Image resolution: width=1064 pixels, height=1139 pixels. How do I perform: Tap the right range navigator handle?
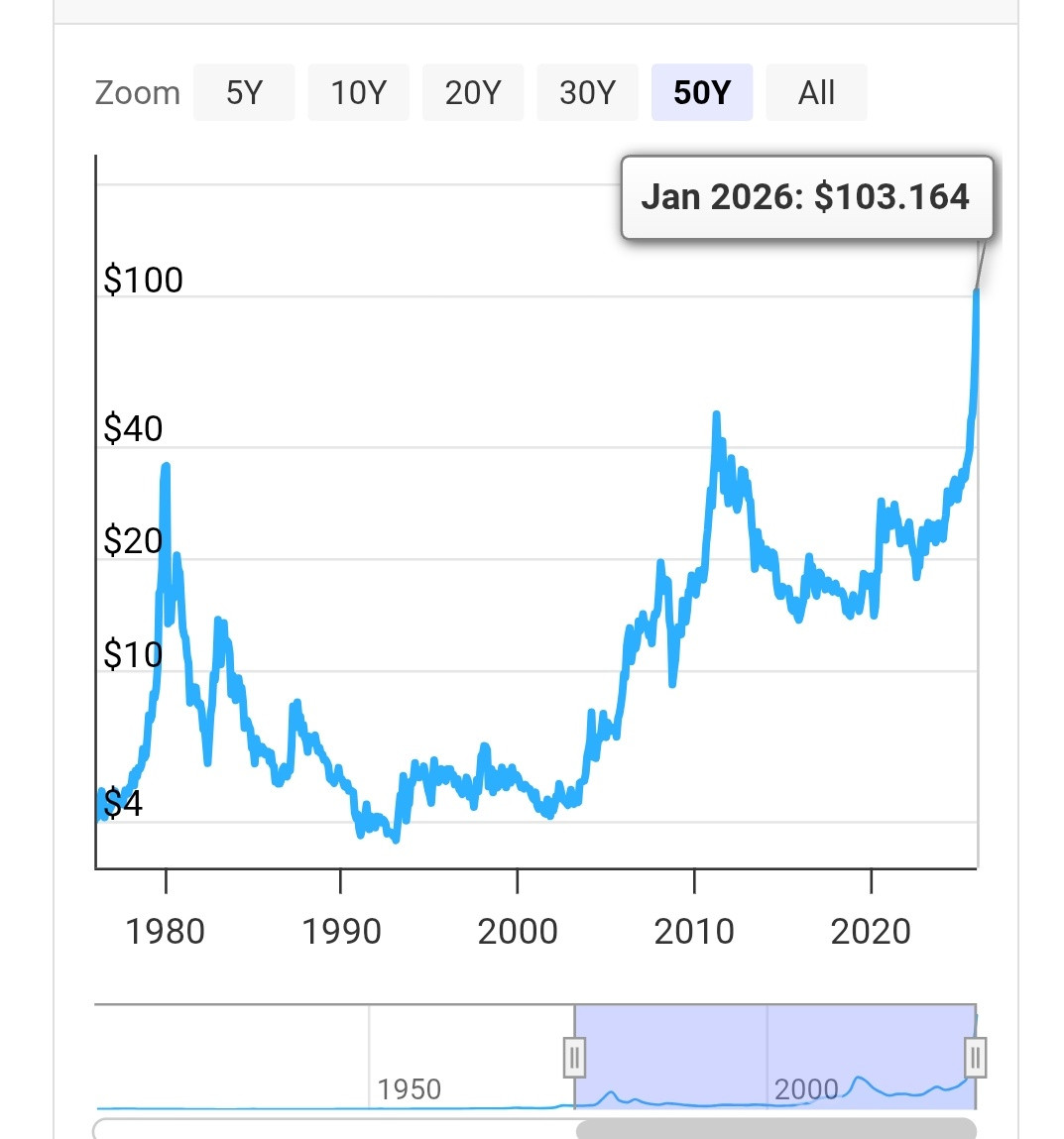976,1057
